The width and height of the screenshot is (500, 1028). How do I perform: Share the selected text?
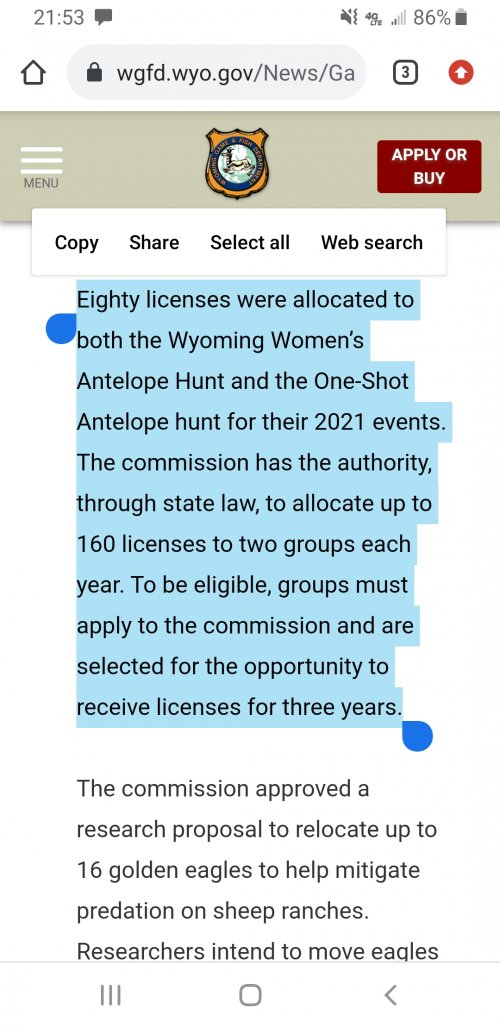154,243
